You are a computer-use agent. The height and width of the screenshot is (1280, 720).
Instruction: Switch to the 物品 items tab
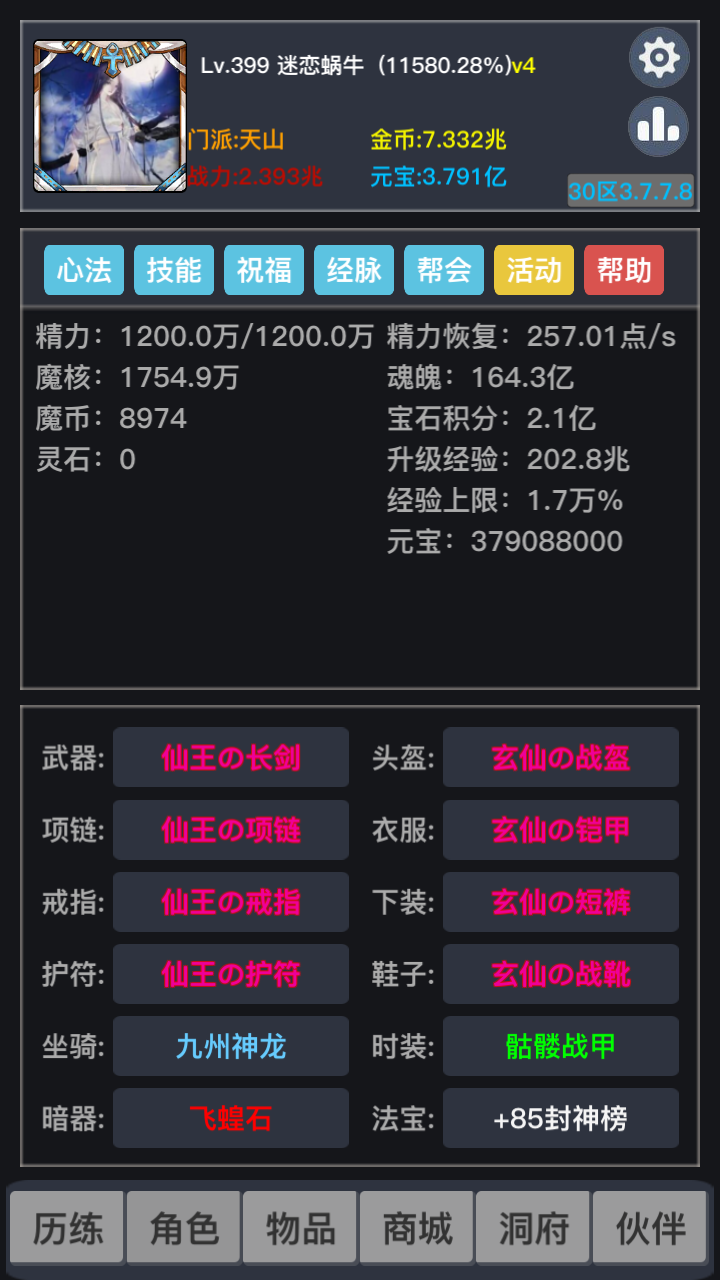click(301, 1228)
